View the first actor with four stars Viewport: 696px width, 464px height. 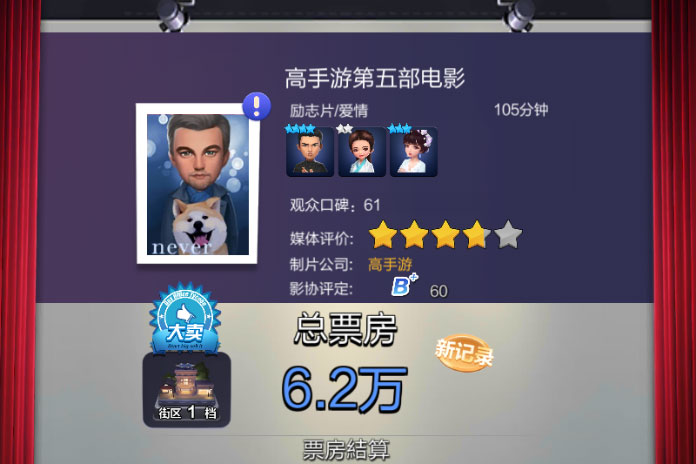[x=309, y=153]
